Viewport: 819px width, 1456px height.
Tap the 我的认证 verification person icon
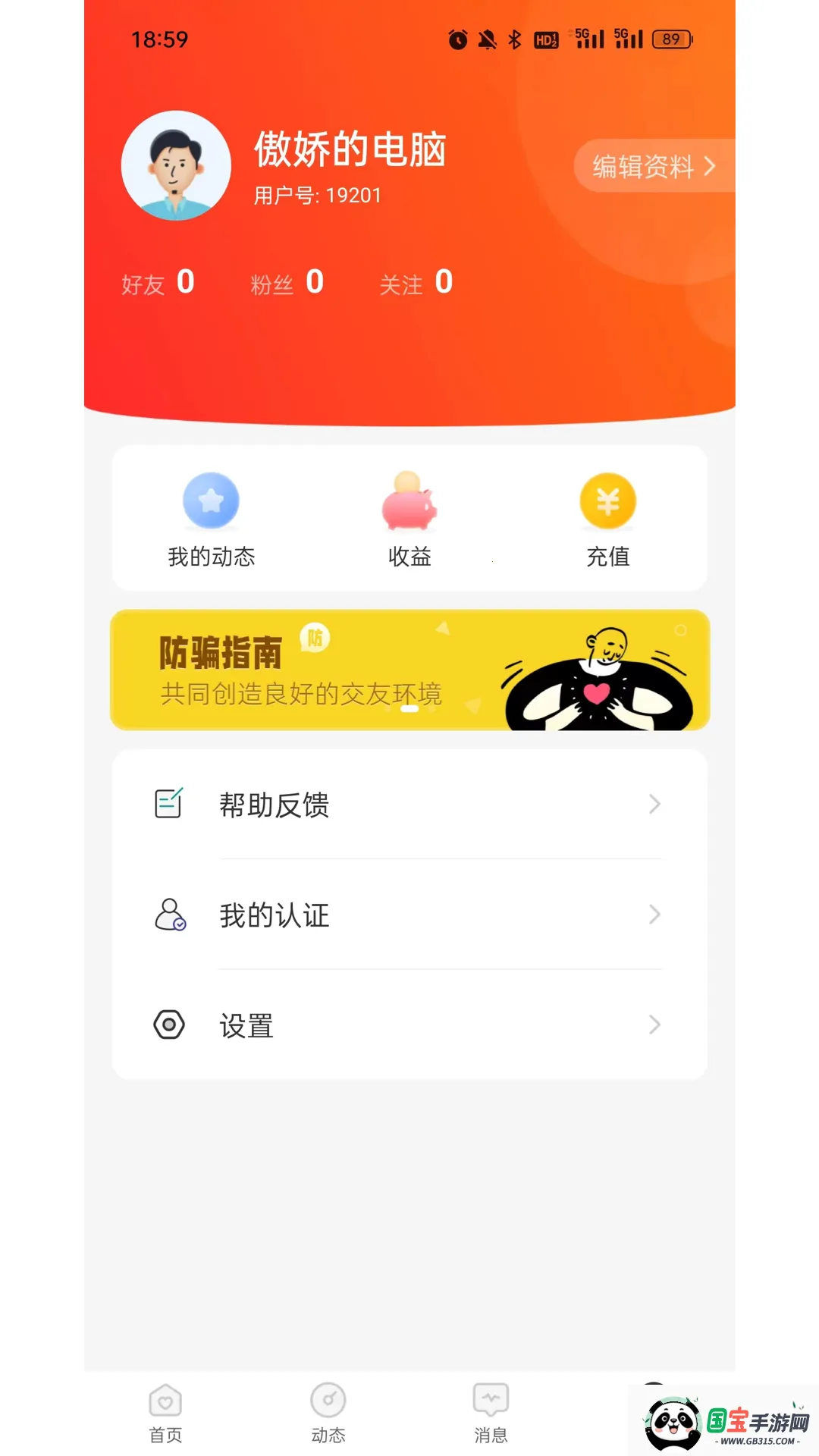168,915
